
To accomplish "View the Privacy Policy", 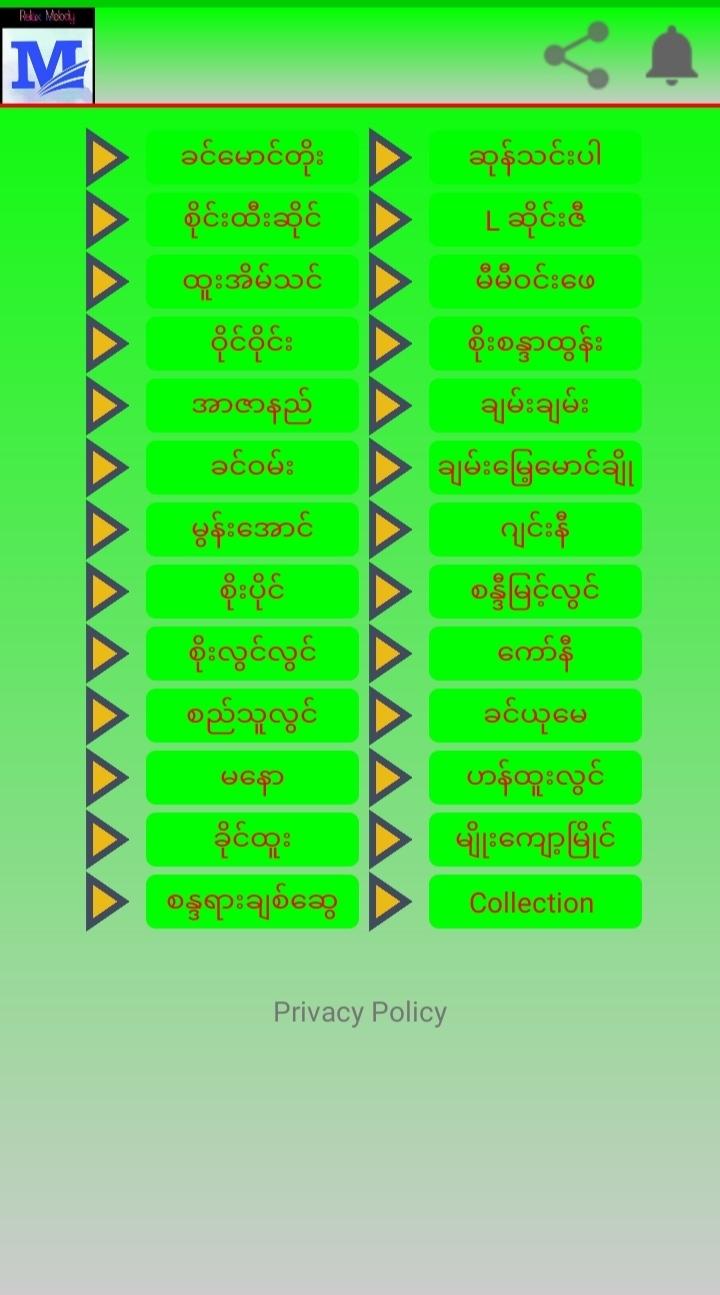I will point(360,1012).
